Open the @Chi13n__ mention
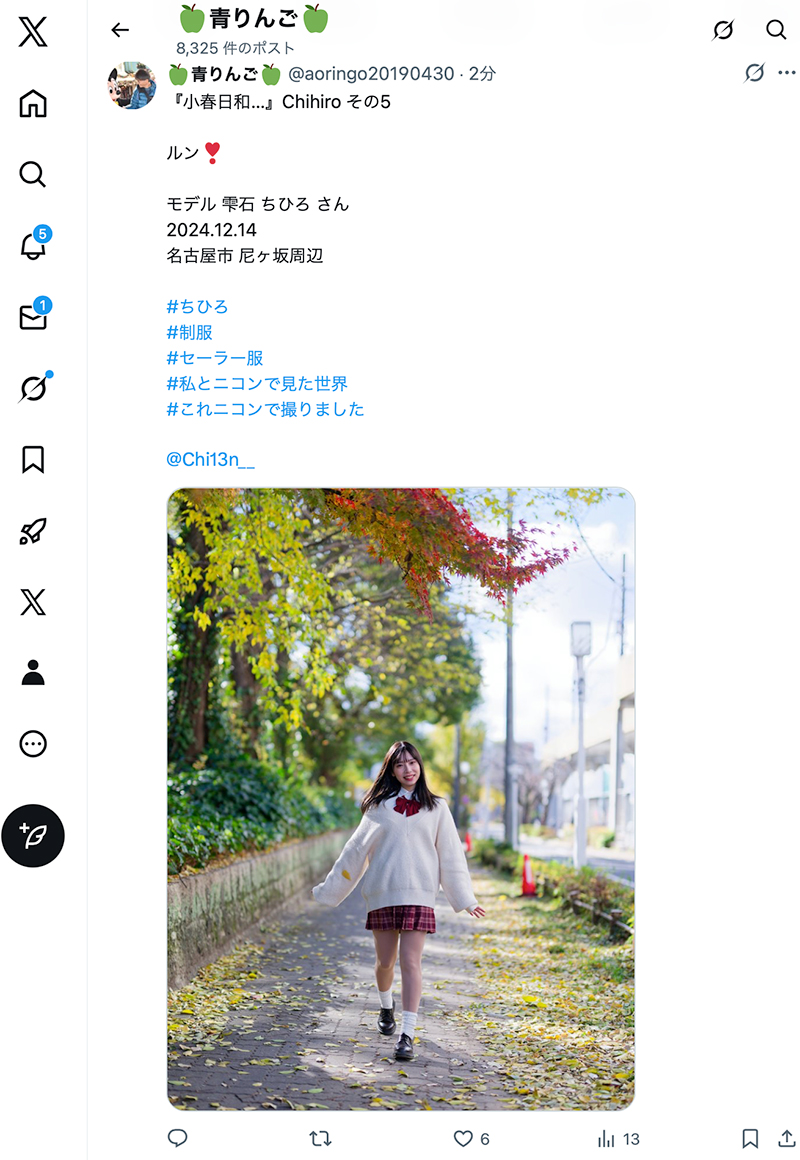Image resolution: width=800 pixels, height=1160 pixels. click(x=210, y=459)
